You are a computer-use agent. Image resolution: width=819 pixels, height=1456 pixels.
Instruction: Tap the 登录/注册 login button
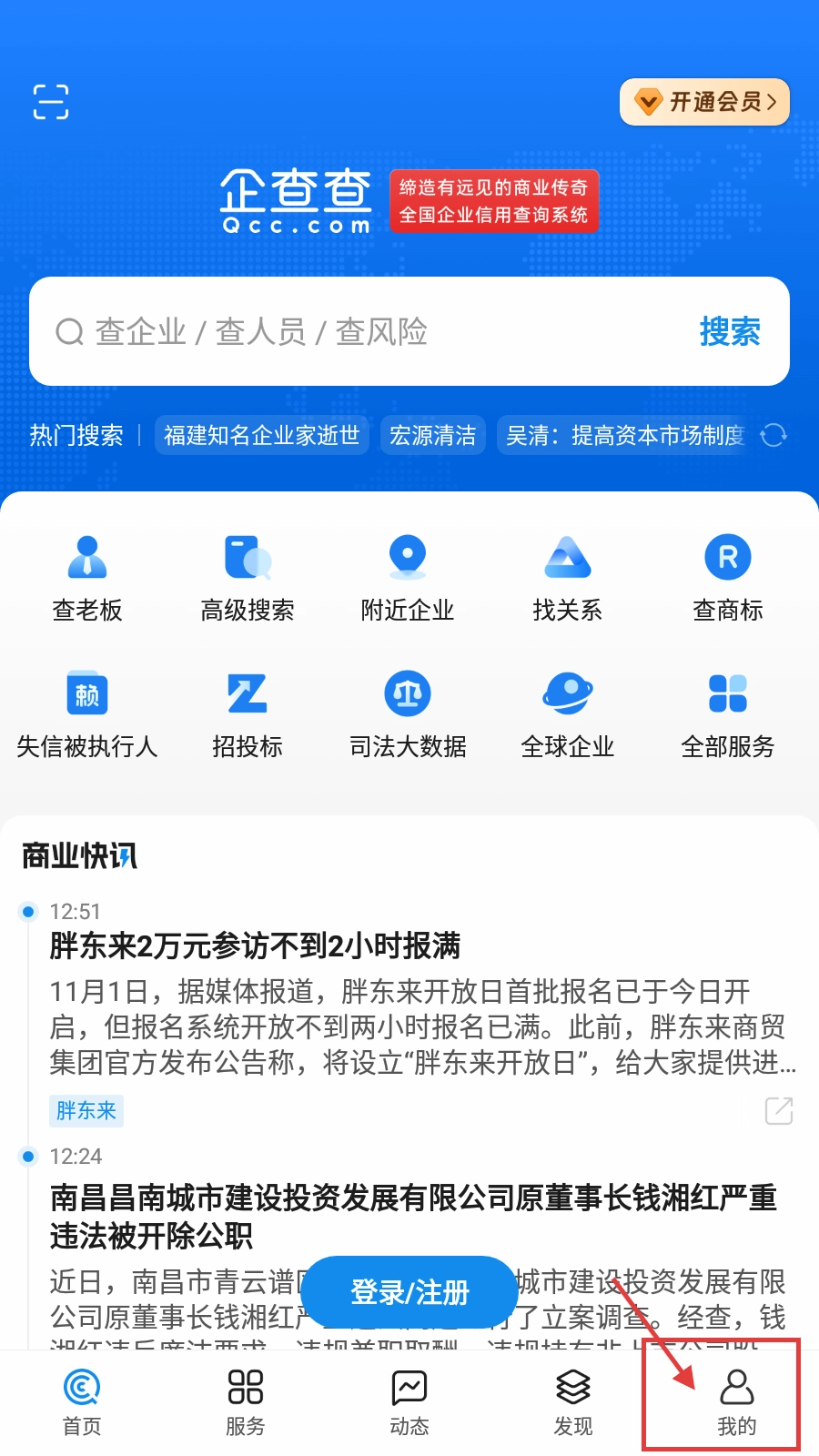pyautogui.click(x=409, y=1292)
